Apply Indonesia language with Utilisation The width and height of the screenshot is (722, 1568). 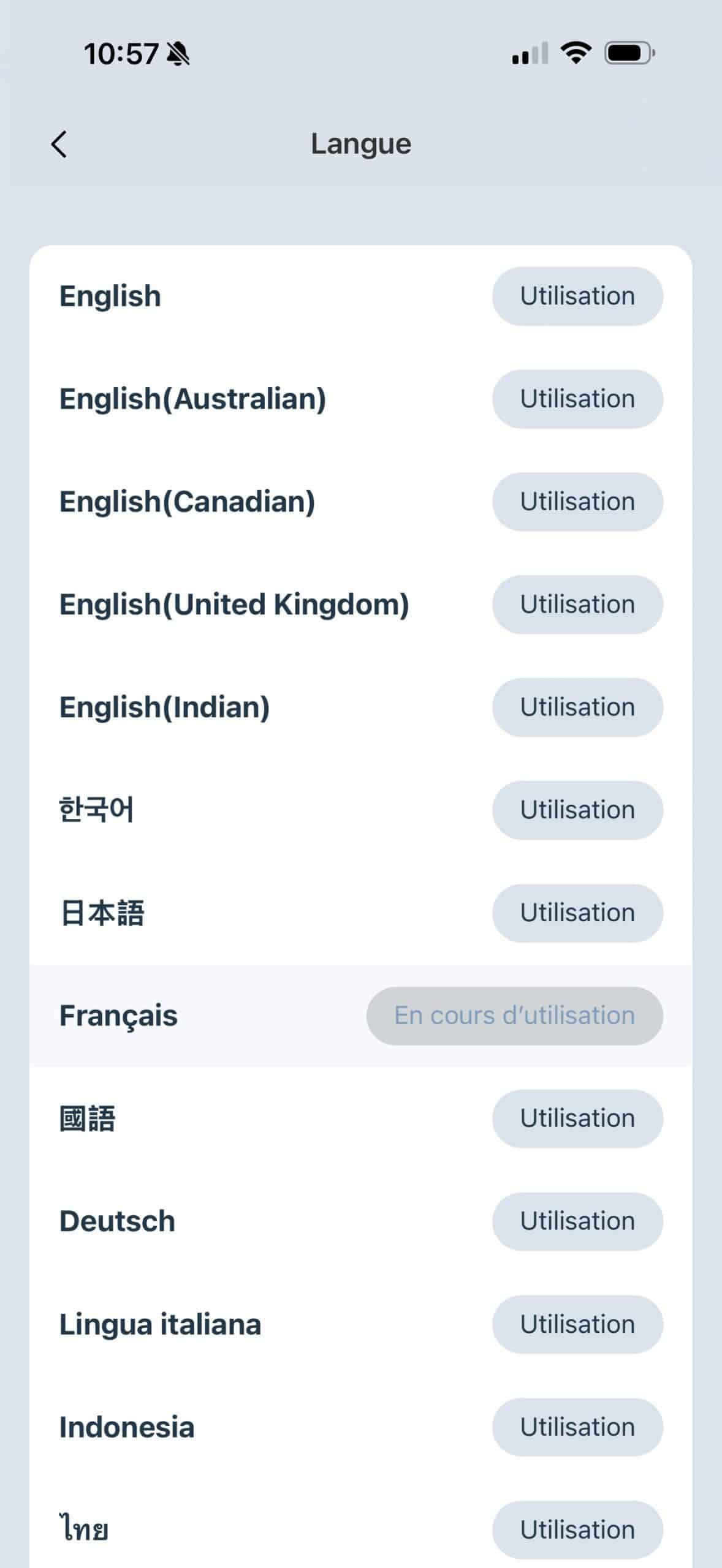click(577, 1427)
